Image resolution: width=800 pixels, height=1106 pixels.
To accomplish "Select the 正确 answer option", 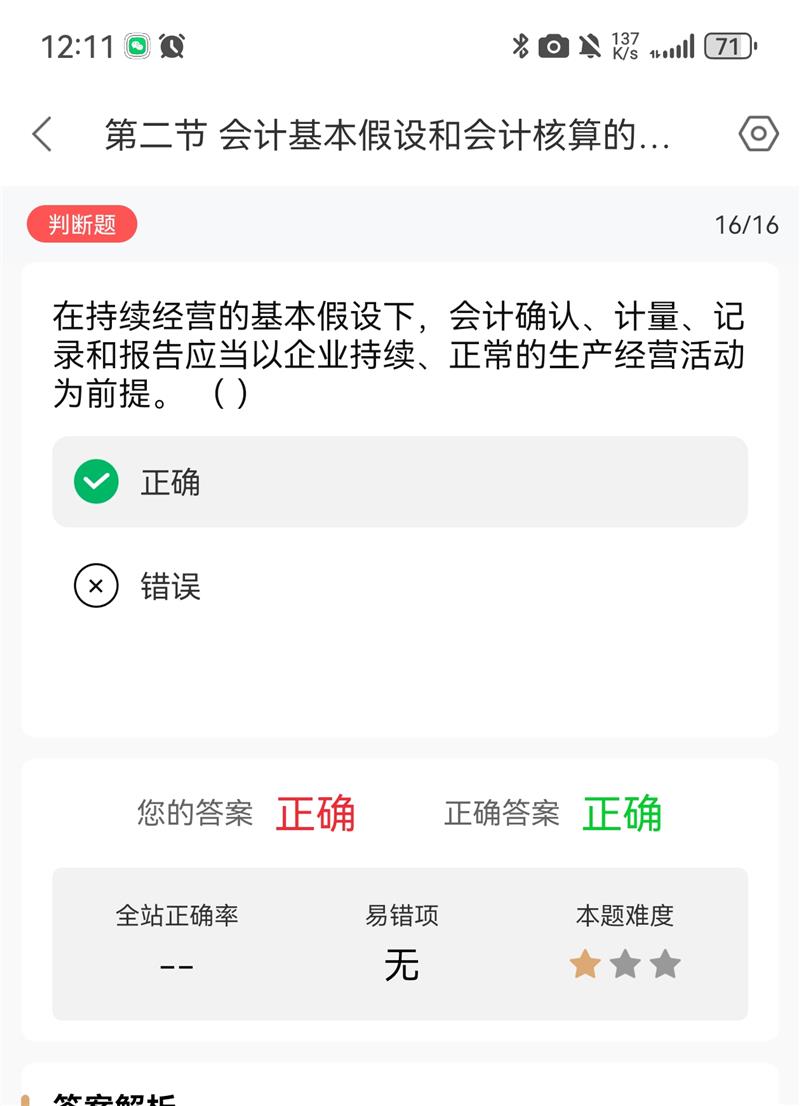I will point(399,482).
